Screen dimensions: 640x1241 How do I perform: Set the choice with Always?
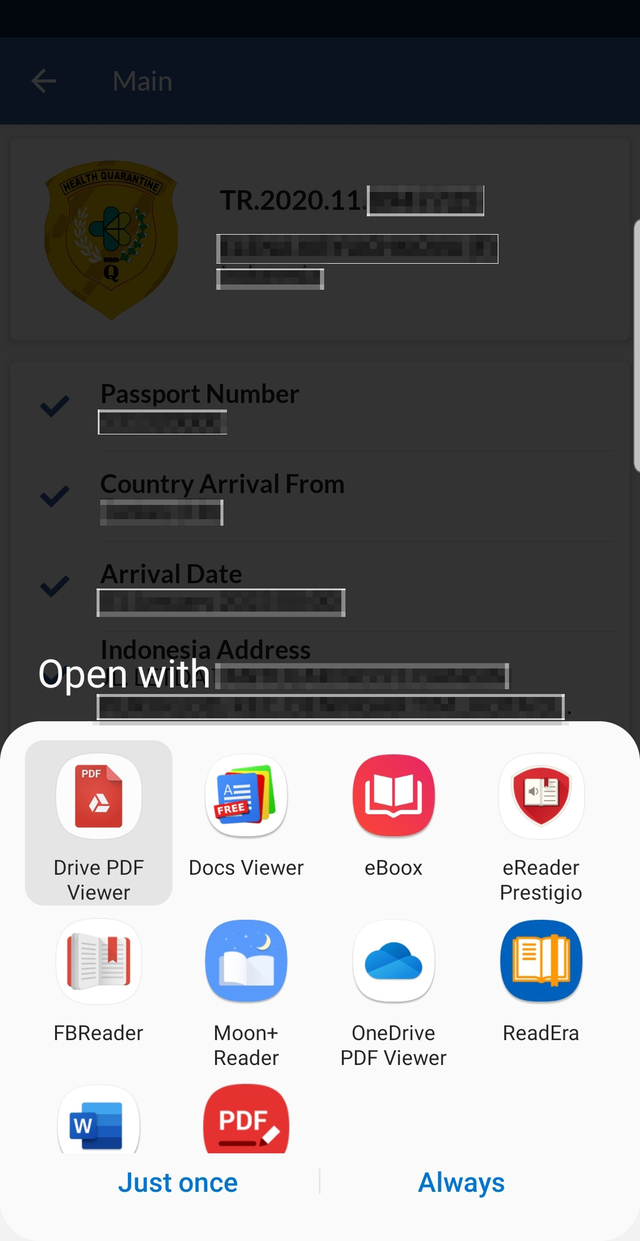pyautogui.click(x=461, y=1182)
